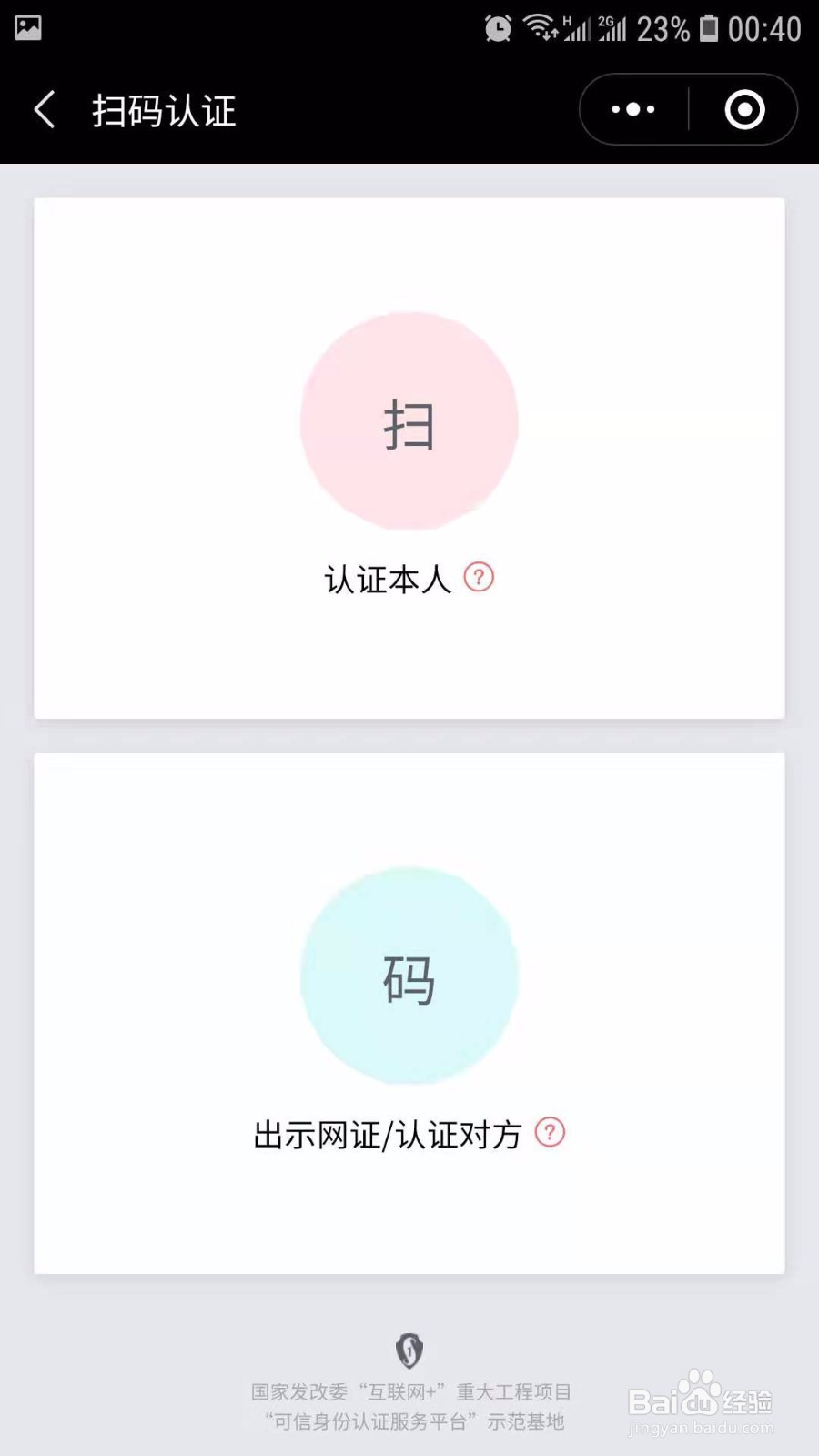Tap the capsule close/exit circle icon
Image resolution: width=819 pixels, height=1456 pixels.
[743, 108]
